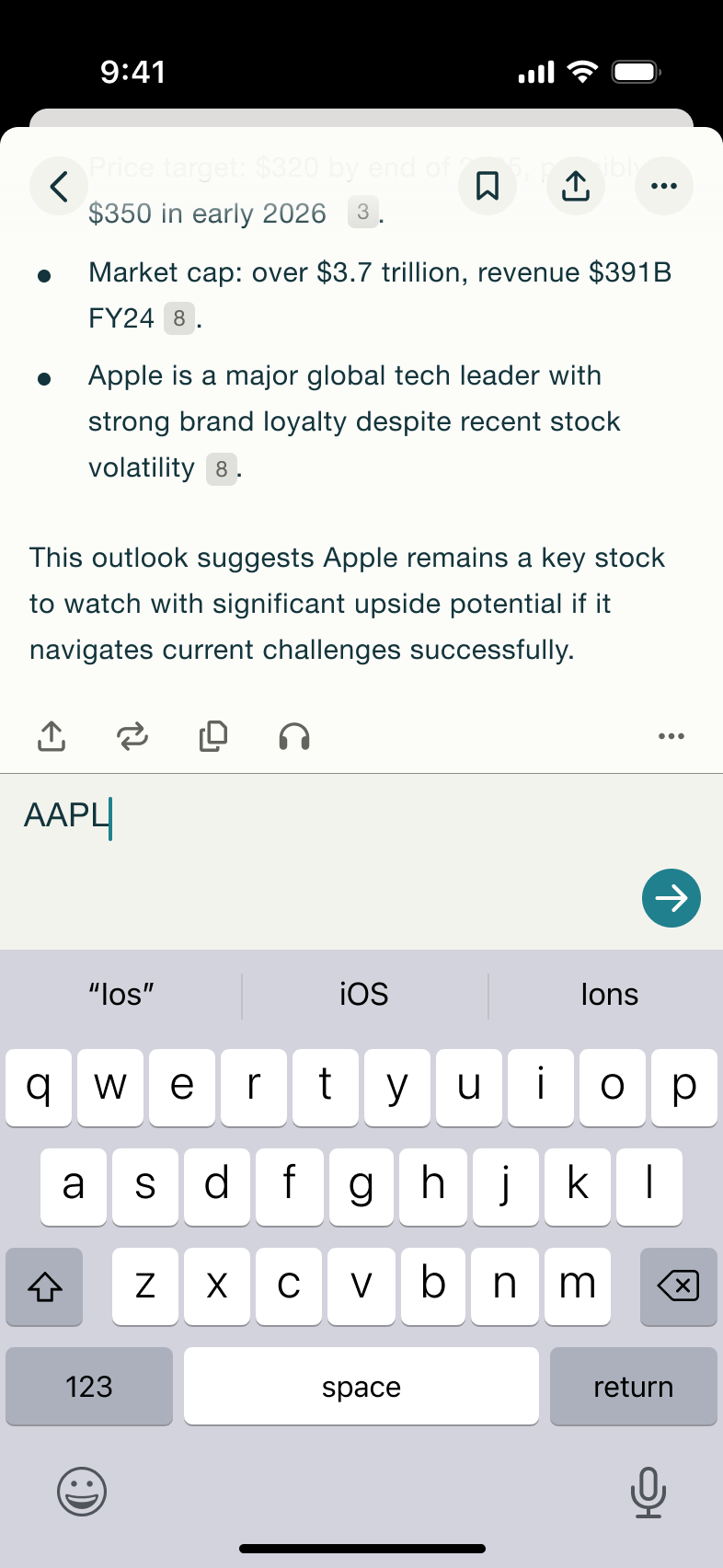Screen dimensions: 723x1568
Task: Open the emoji keyboard
Action: (x=82, y=1492)
